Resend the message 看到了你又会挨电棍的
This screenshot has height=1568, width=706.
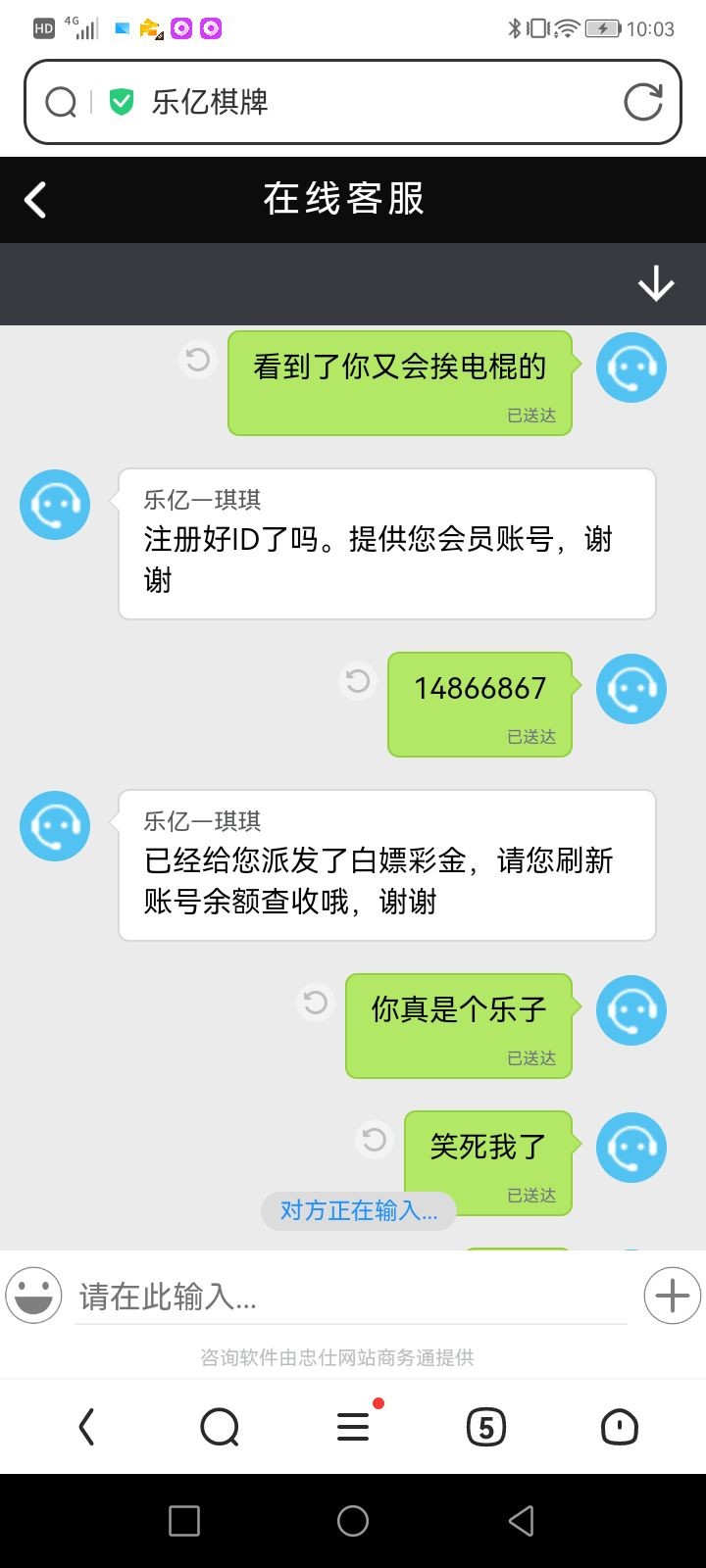pyautogui.click(x=198, y=360)
